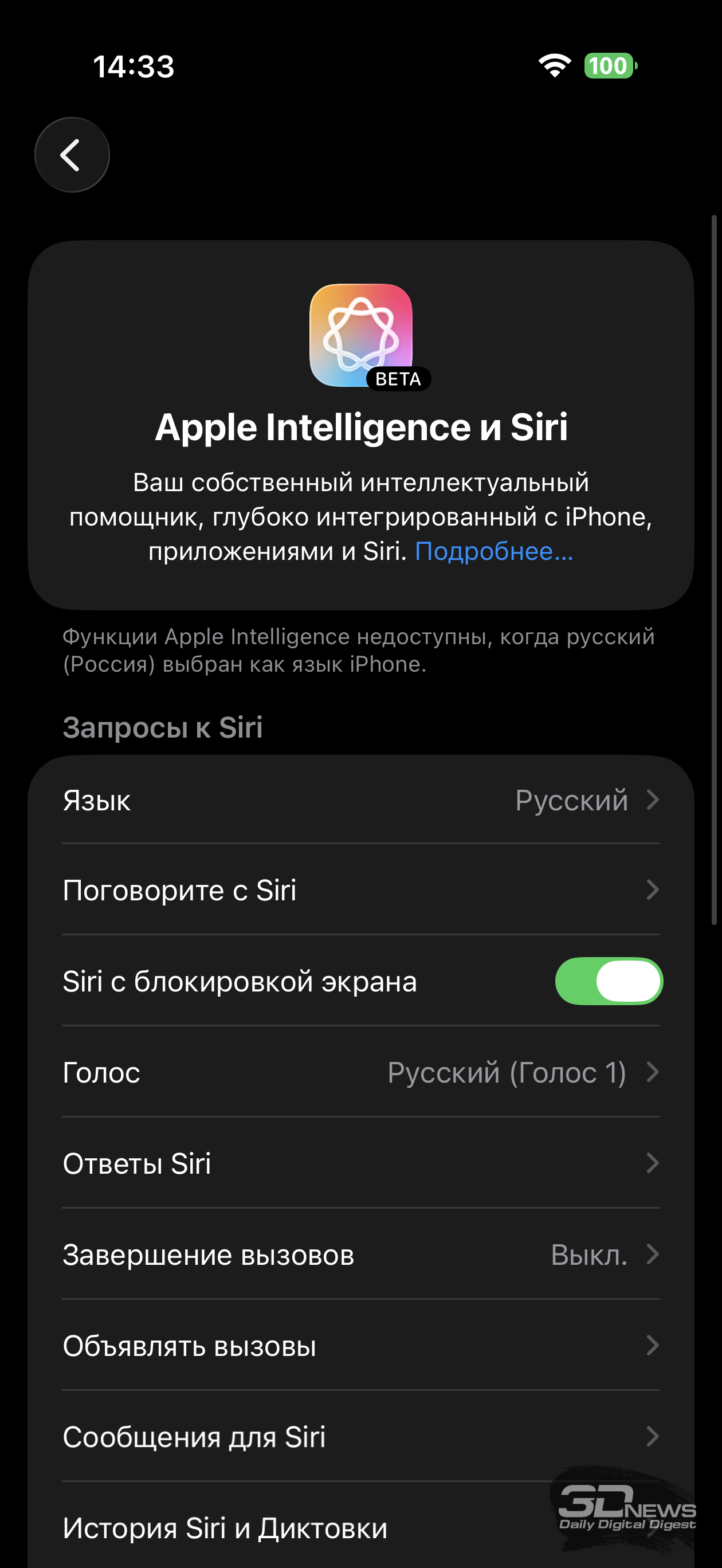The height and width of the screenshot is (1568, 722).
Task: Open the Язык setting for Siri
Action: coord(361,800)
